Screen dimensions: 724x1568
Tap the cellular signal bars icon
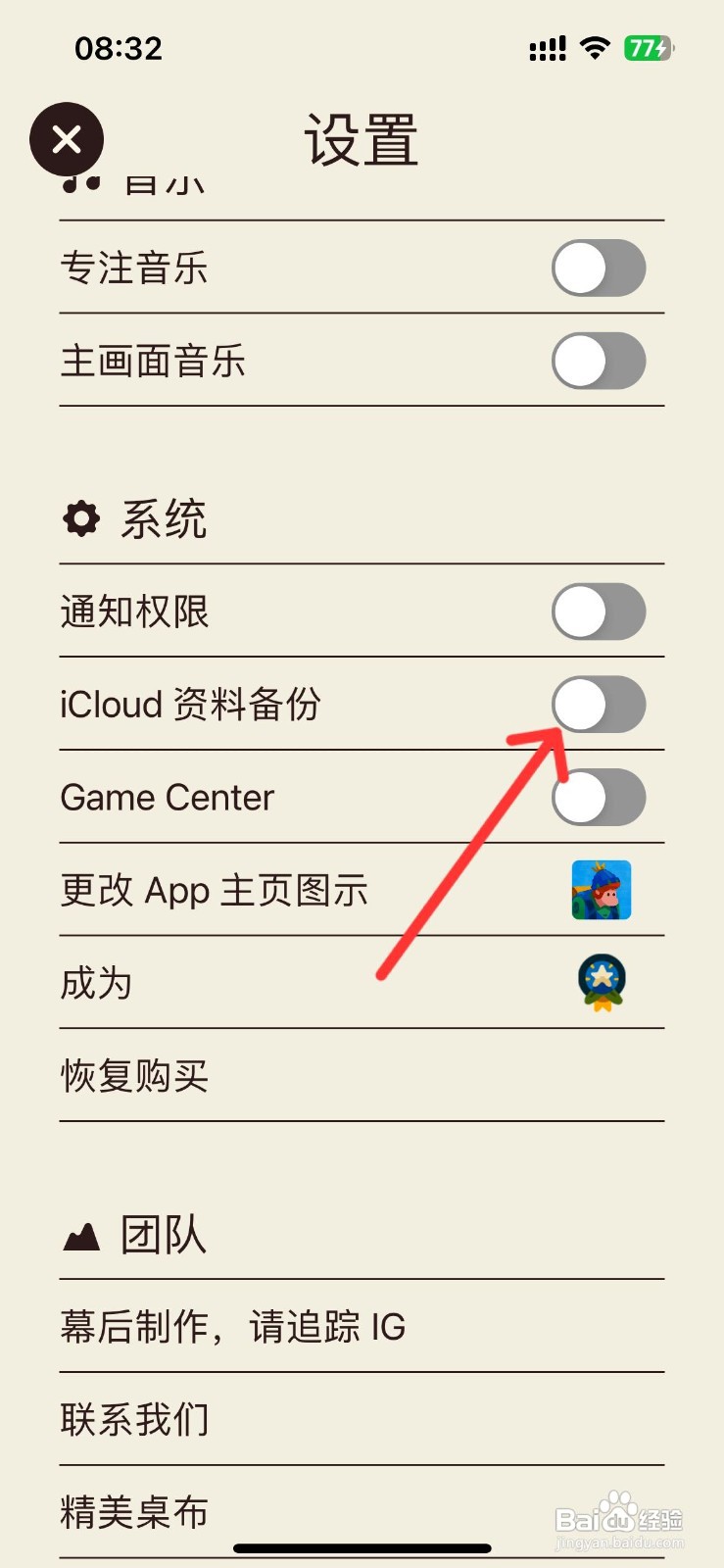pyautogui.click(x=546, y=47)
